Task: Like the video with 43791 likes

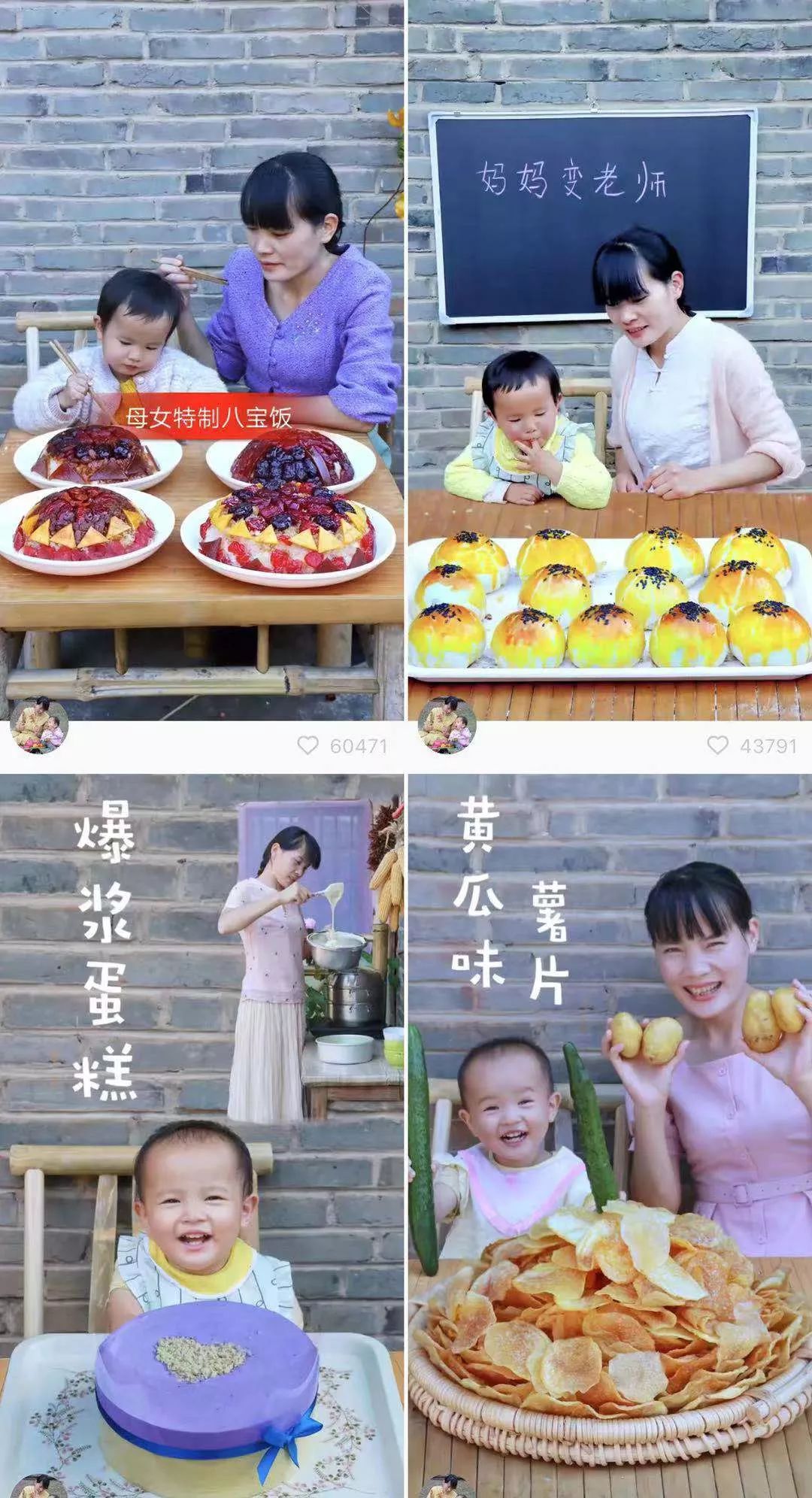Action: (x=717, y=745)
